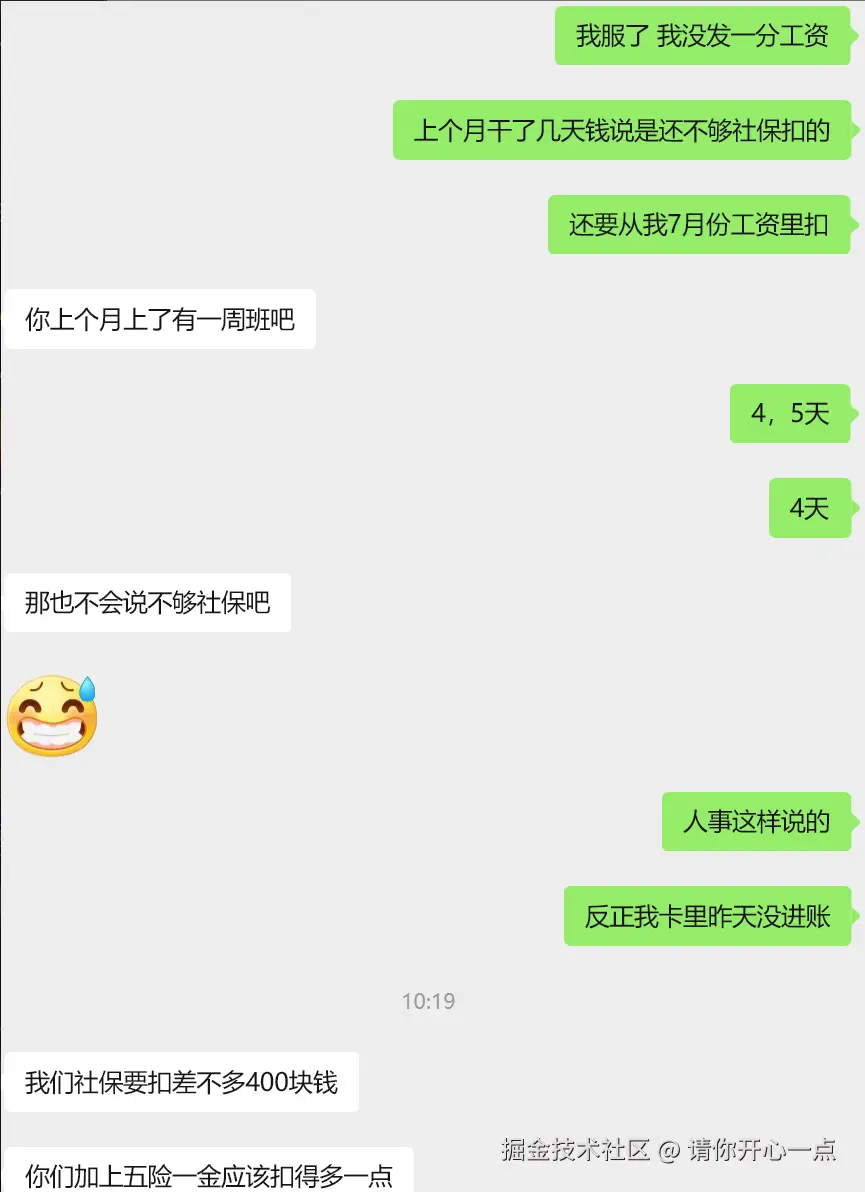The width and height of the screenshot is (865, 1192).
Task: Click the "你上个月上了有一周班吧" white bubble
Action: pos(160,319)
